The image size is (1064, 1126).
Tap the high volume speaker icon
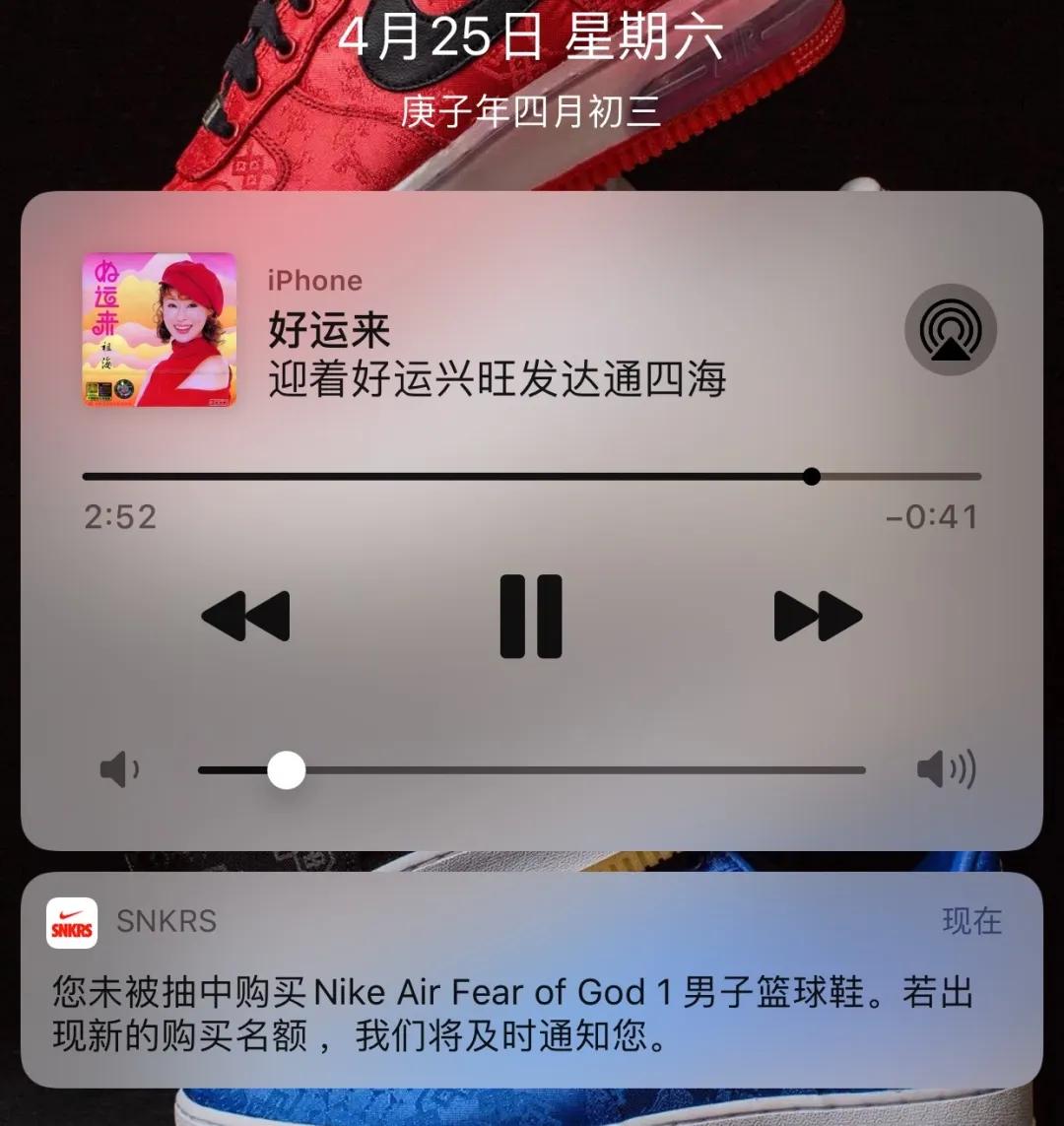click(949, 769)
